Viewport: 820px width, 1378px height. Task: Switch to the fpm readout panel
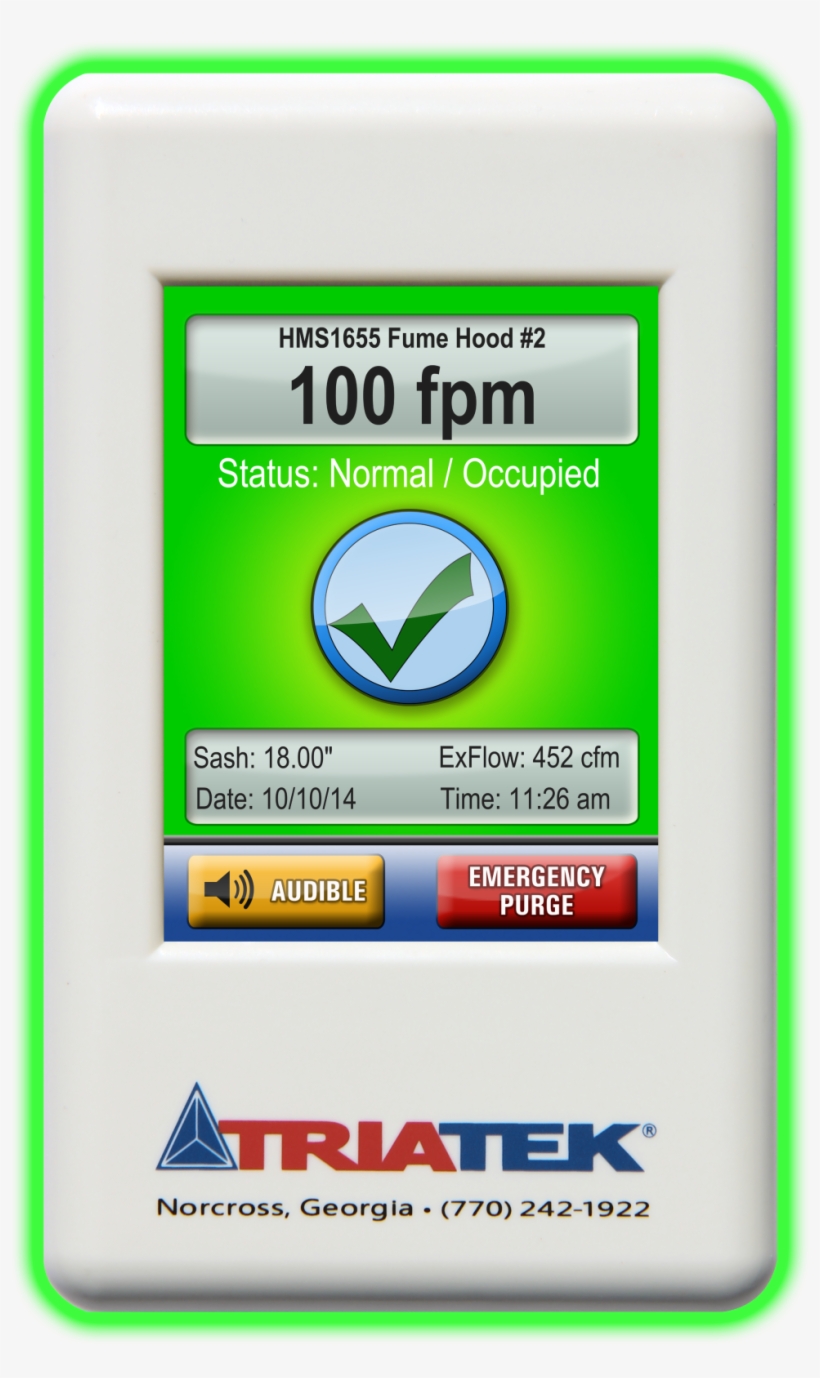[410, 378]
